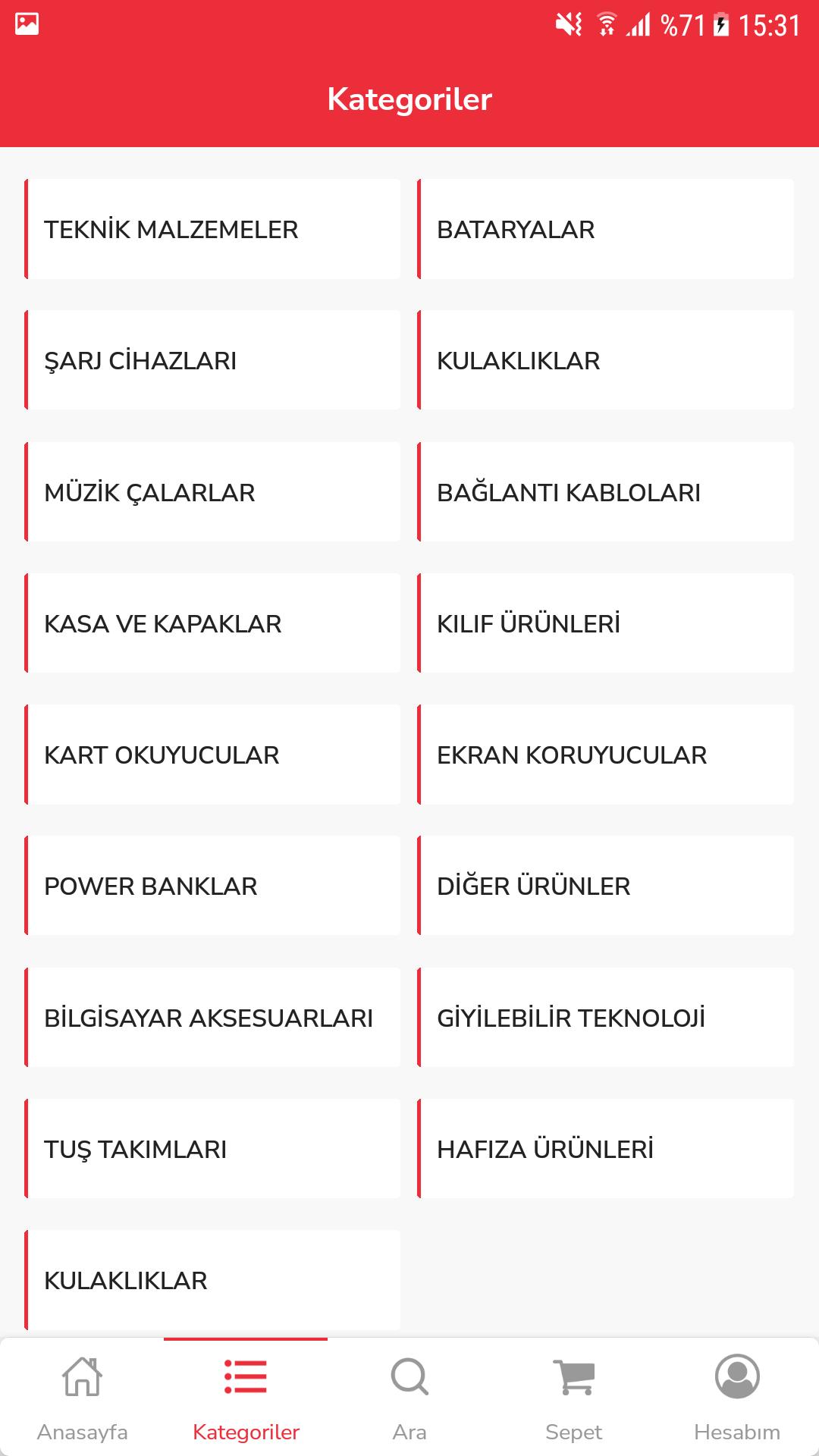The image size is (819, 1456).
Task: Open BİLGİSAYAR AKSESUARLARI category
Action: [x=212, y=1018]
